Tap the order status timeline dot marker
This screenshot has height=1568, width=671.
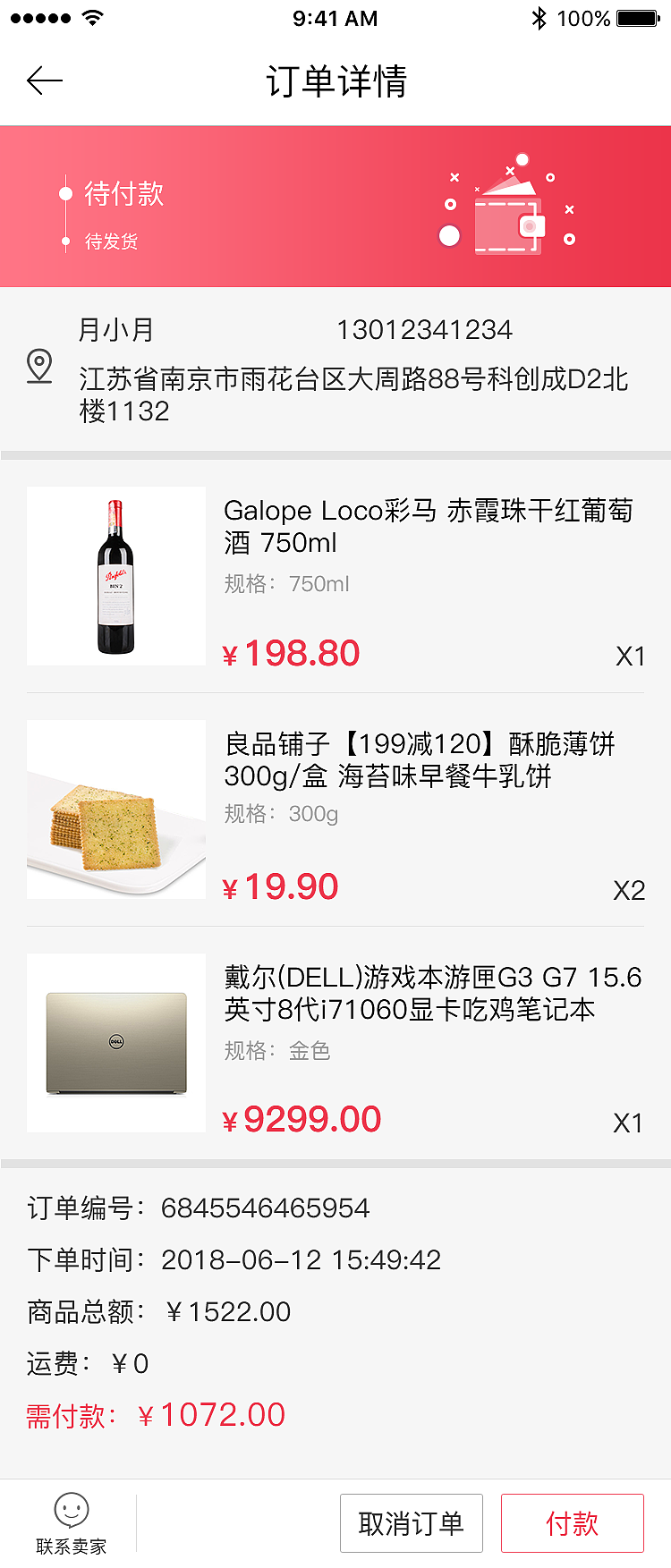coord(64,193)
